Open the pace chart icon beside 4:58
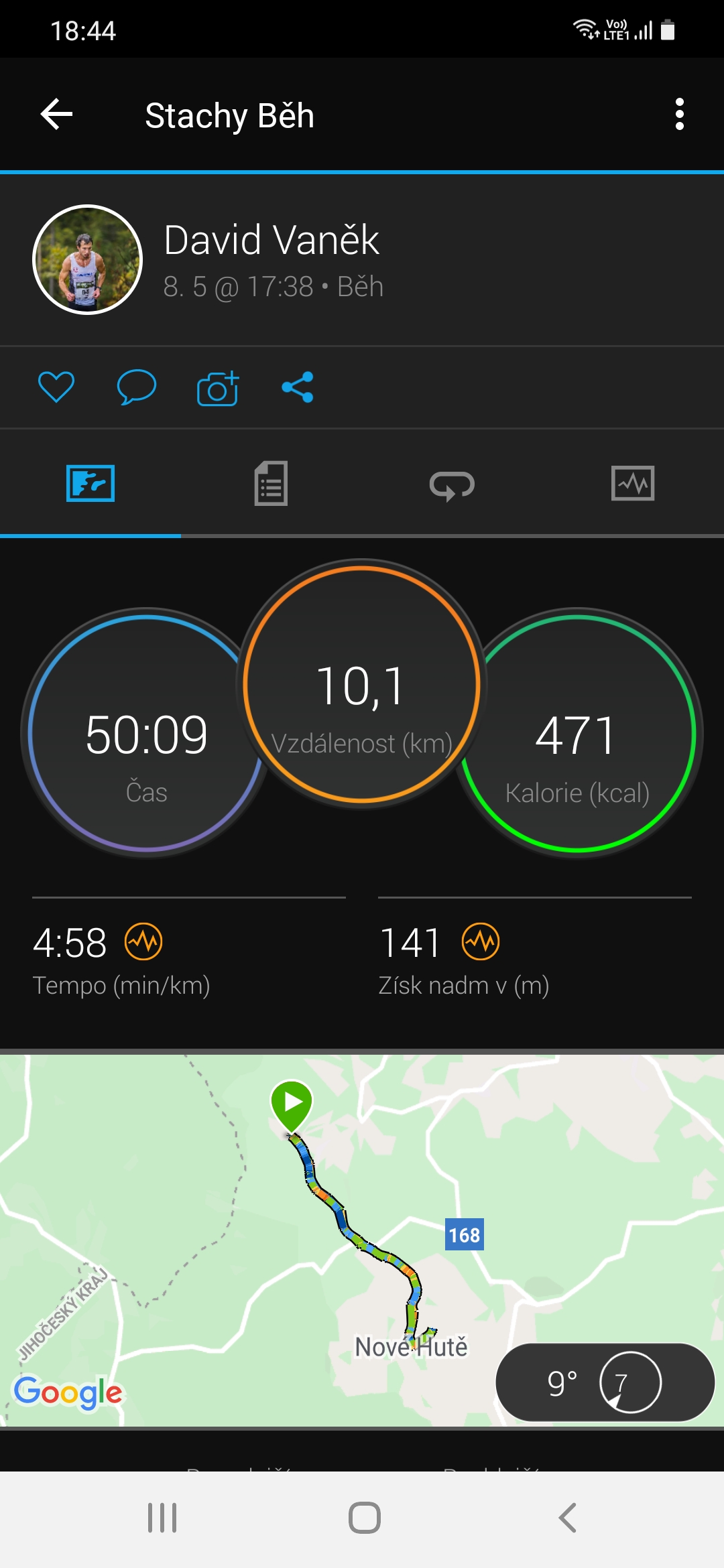Viewport: 724px width, 1568px height. 144,941
